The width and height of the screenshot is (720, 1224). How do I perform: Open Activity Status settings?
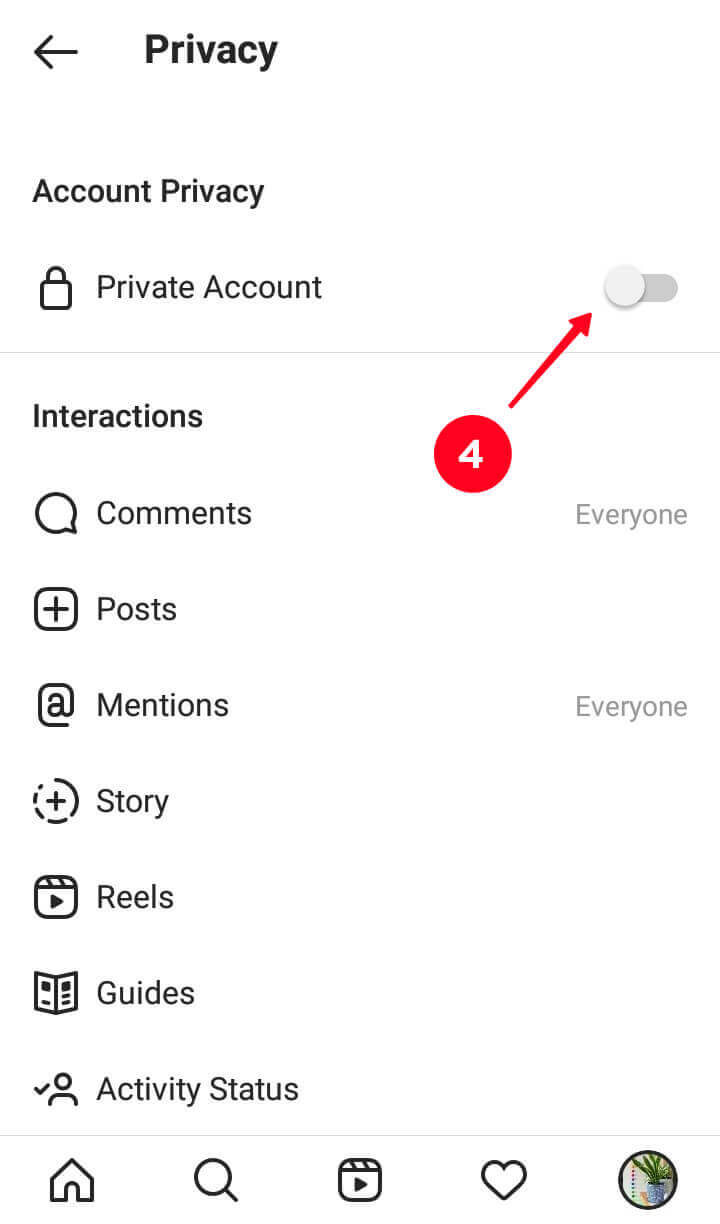(197, 1090)
